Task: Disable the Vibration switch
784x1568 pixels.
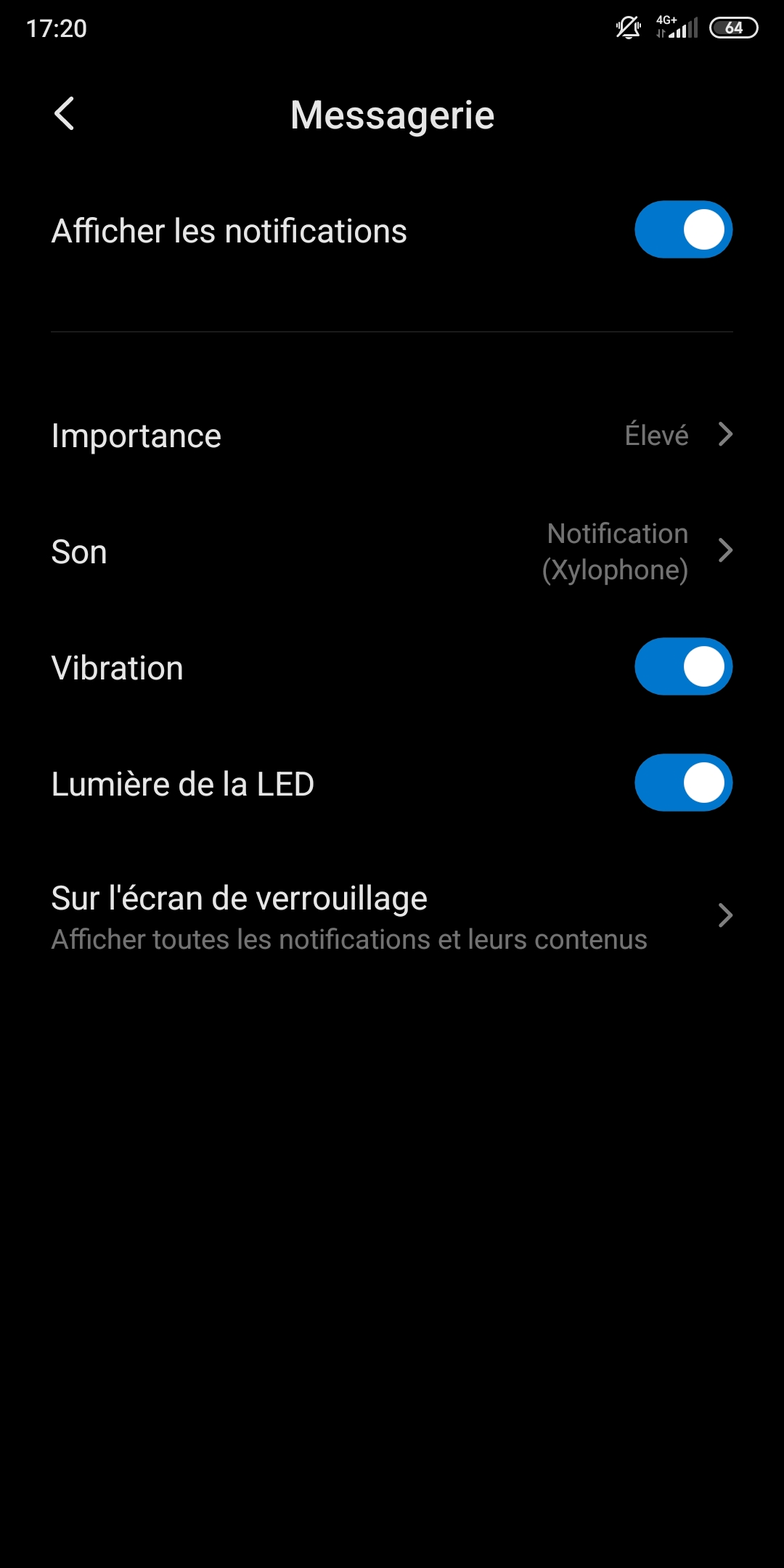Action: 683,666
